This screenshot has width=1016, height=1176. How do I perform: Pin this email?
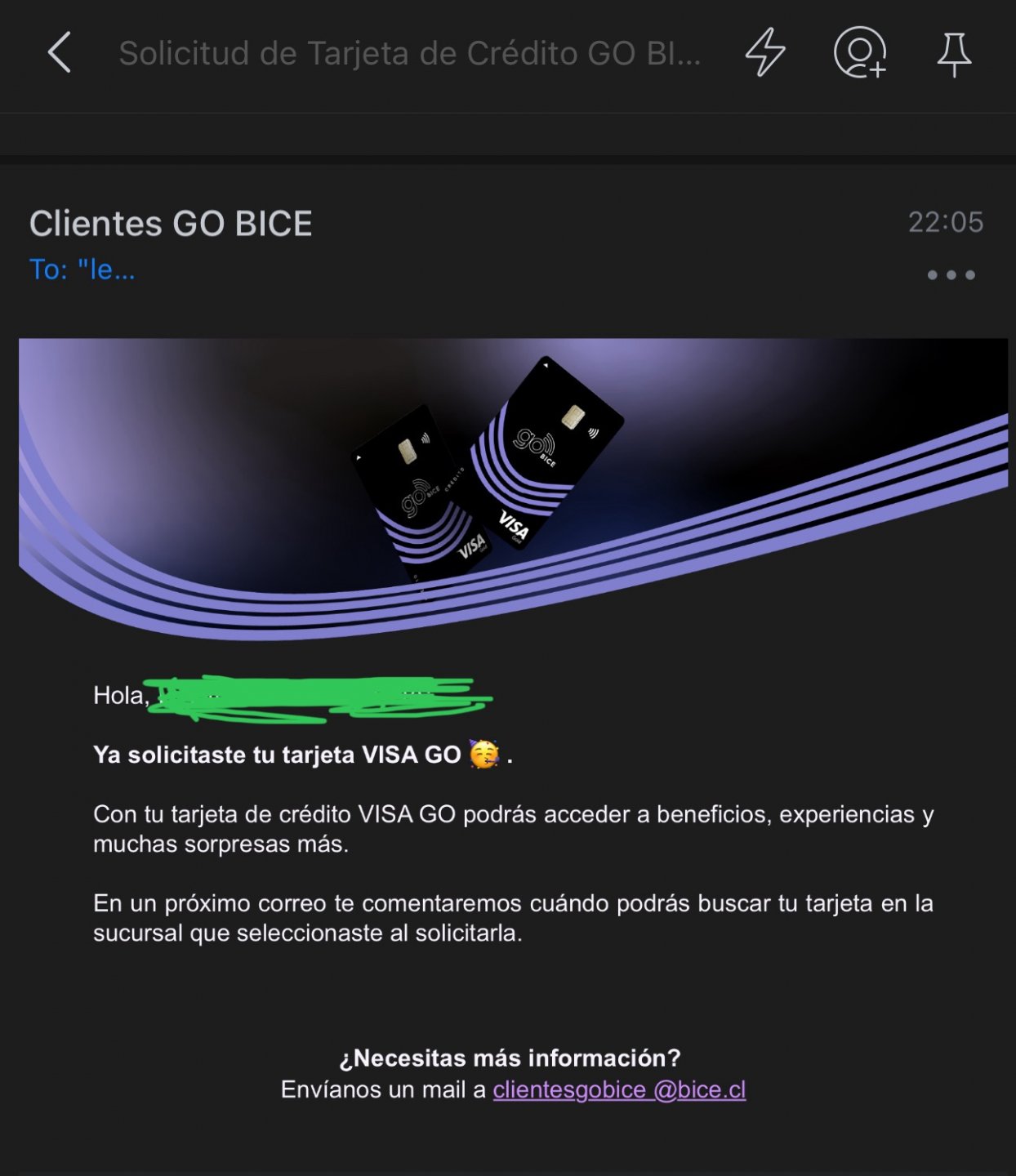point(954,55)
